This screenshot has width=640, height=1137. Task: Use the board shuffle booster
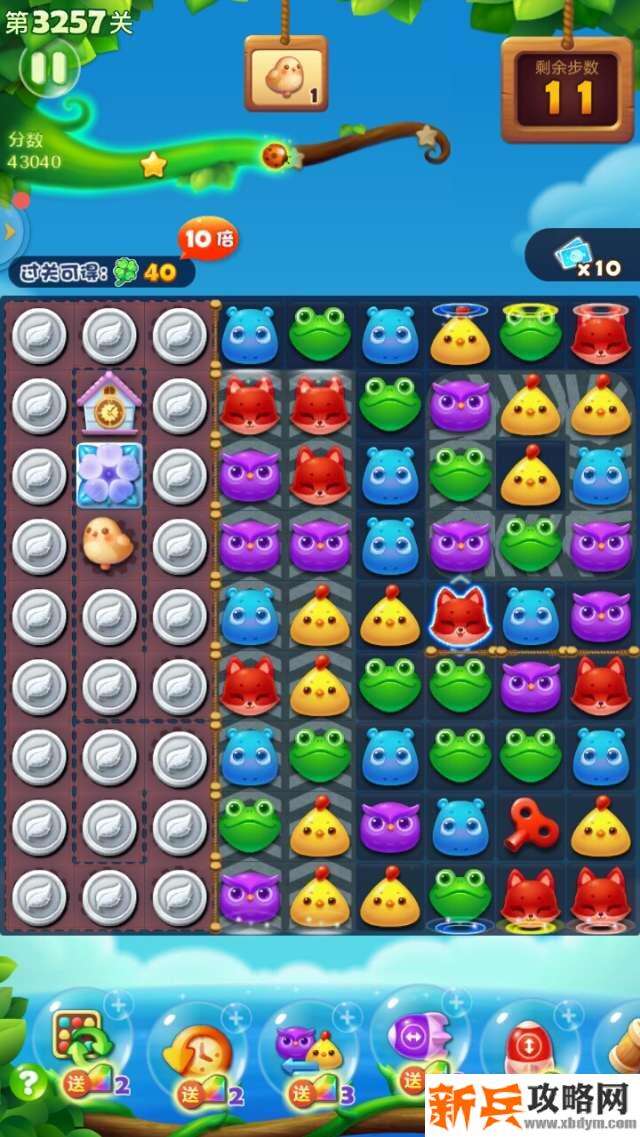click(x=76, y=1042)
